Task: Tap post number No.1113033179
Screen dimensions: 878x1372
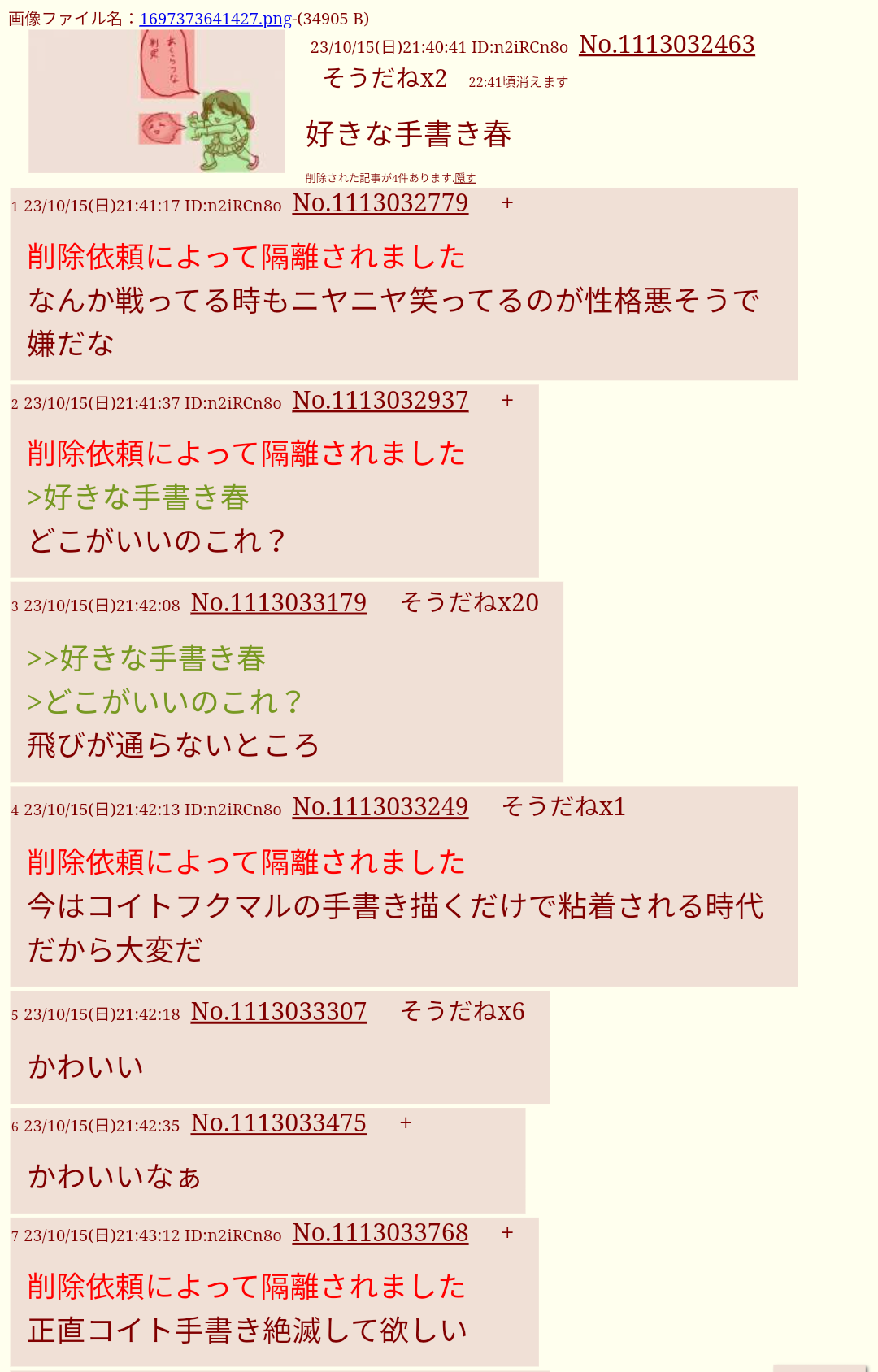Action: (279, 603)
